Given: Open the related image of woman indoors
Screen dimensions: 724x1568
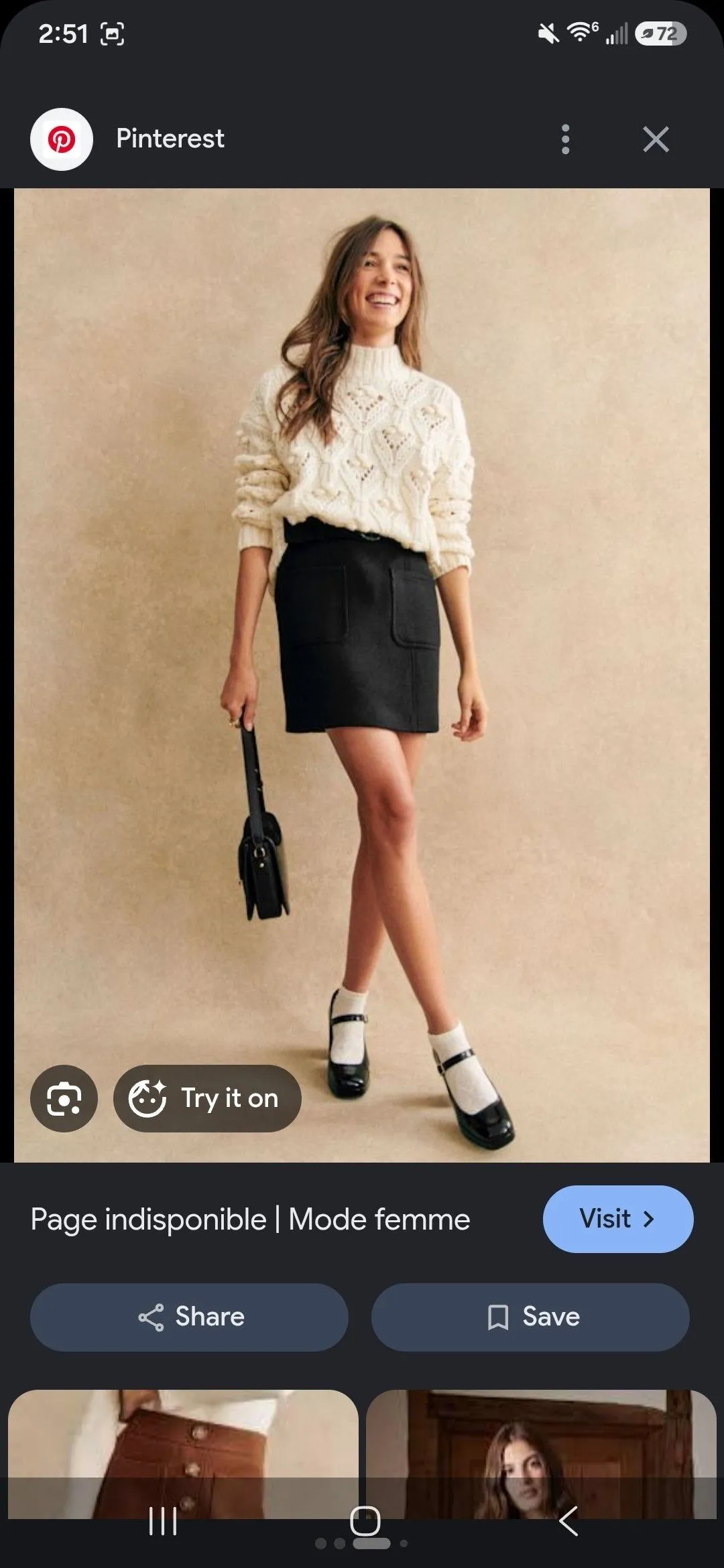Looking at the screenshot, I should (541, 1454).
